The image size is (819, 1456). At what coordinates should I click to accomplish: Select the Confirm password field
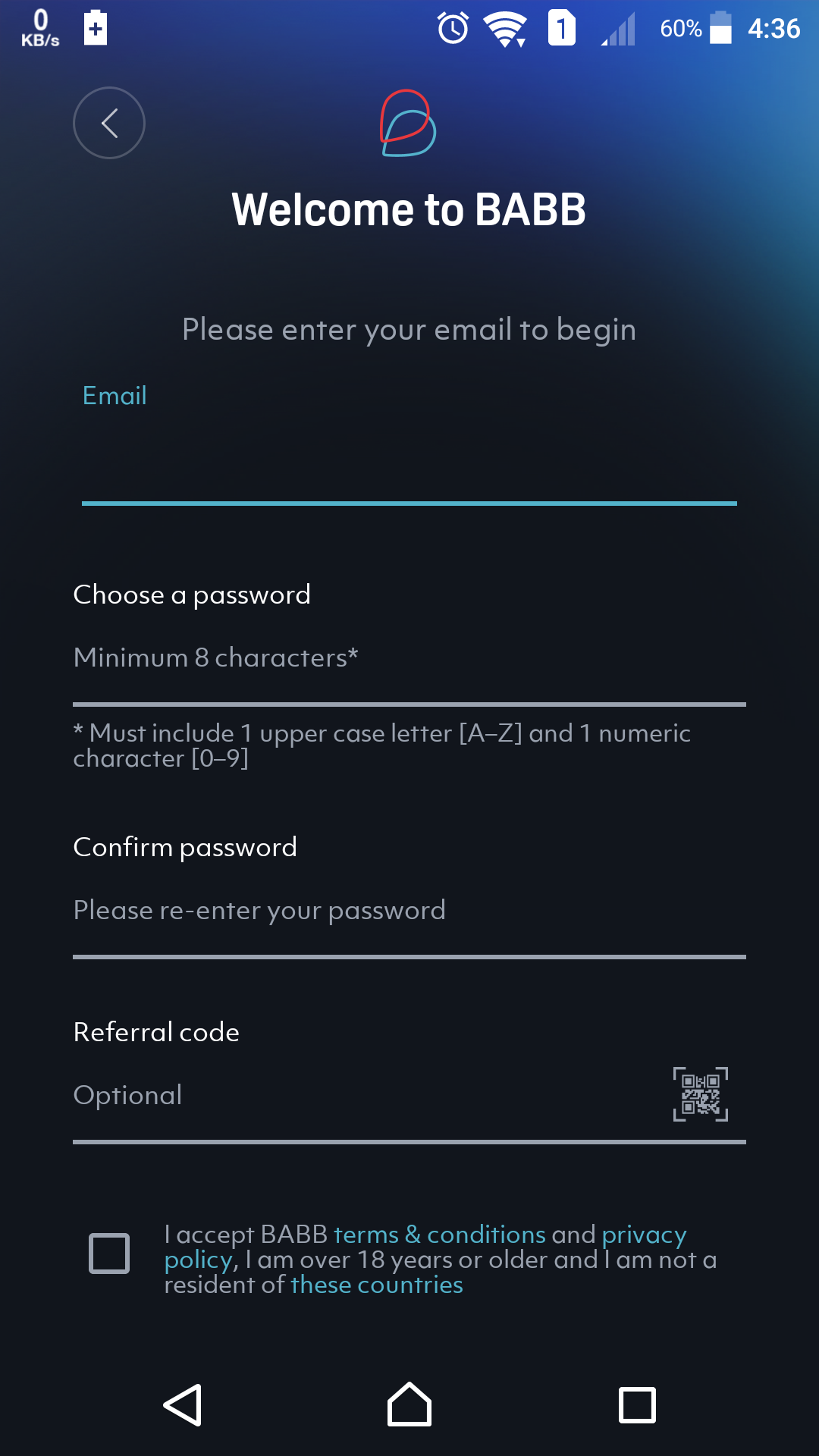point(409,911)
